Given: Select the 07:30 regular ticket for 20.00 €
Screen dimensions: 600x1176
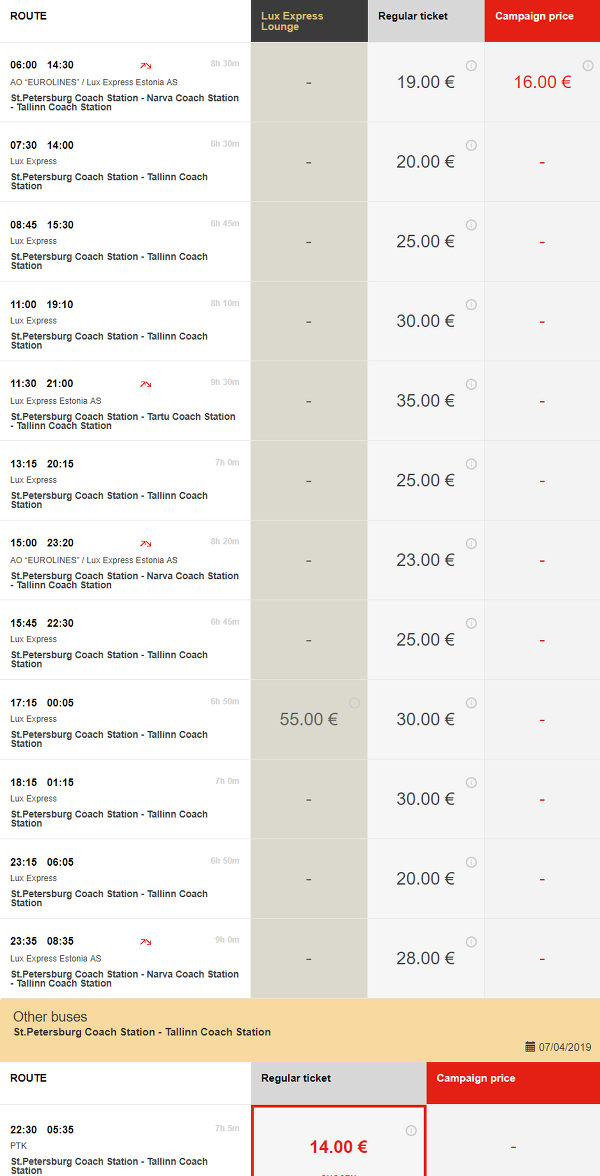Looking at the screenshot, I should [x=426, y=162].
